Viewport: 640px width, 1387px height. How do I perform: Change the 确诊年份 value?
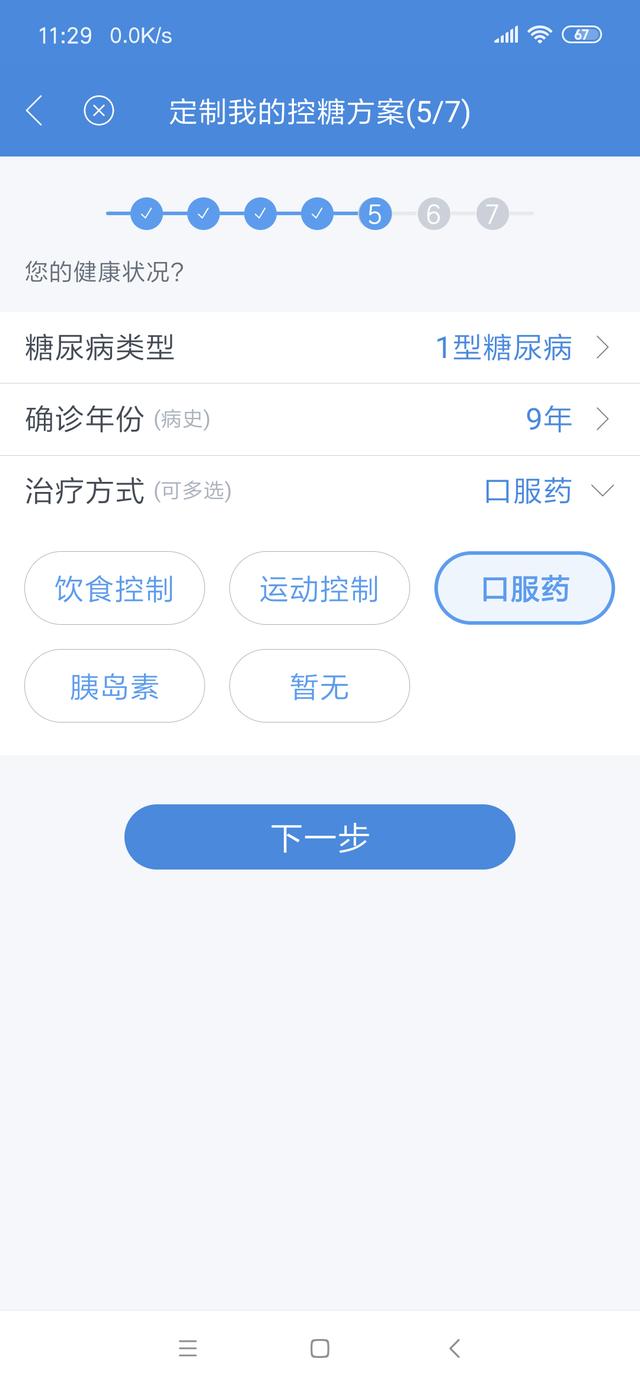[320, 419]
